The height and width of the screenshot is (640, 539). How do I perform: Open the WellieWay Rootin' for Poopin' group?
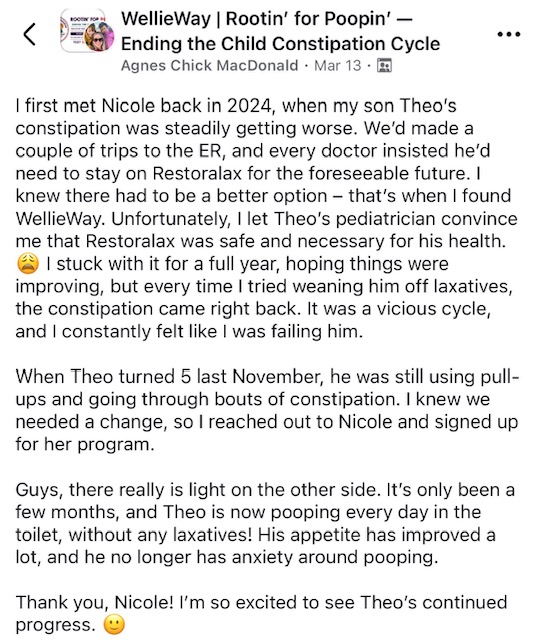click(x=280, y=31)
